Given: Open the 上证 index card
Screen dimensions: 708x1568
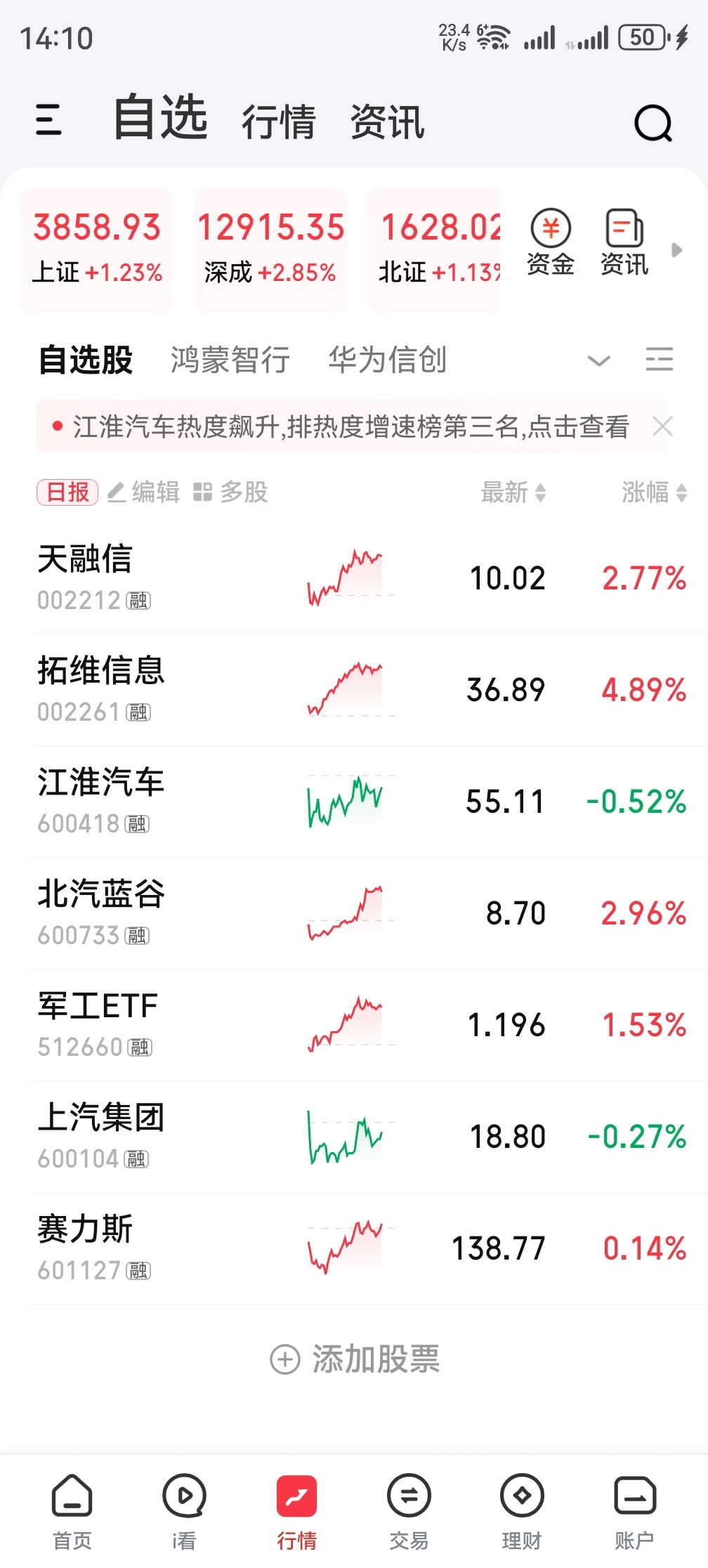Looking at the screenshot, I should (97, 249).
